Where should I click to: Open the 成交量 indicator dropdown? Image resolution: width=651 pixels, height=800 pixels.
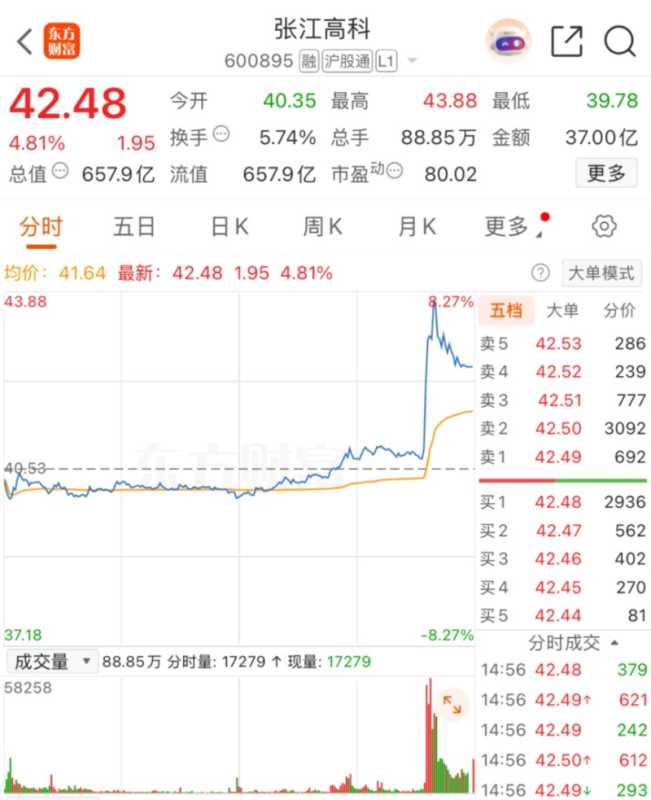[x=52, y=661]
